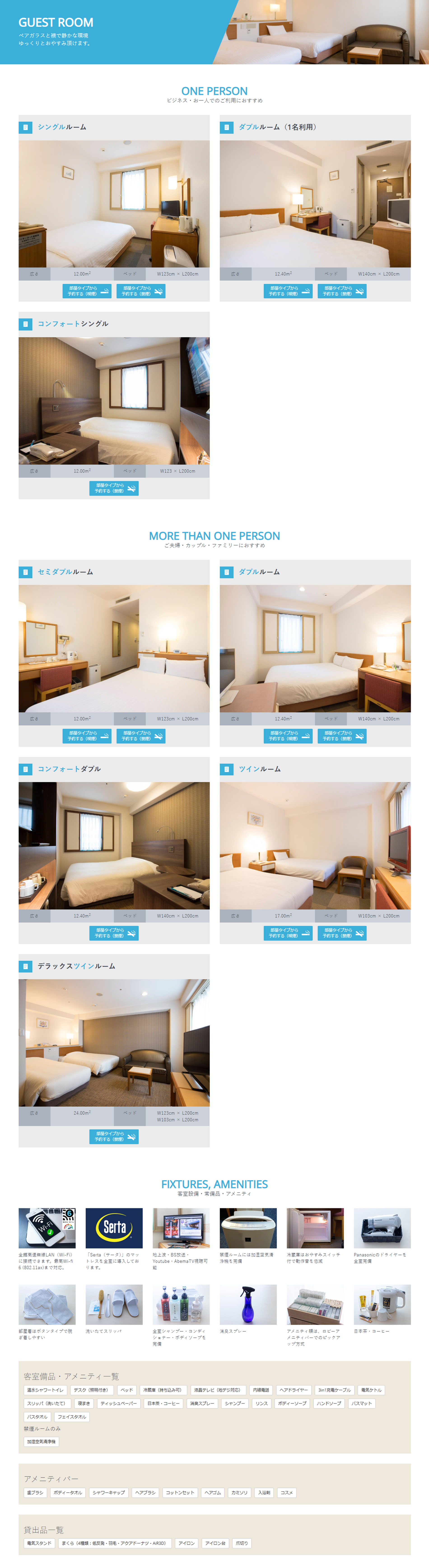Book the double room for one guest as non-smoking
429x1568 pixels.
click(x=342, y=291)
